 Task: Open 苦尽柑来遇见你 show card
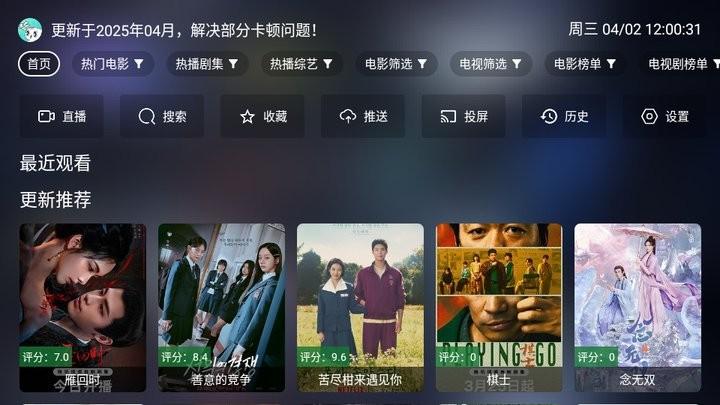click(360, 305)
